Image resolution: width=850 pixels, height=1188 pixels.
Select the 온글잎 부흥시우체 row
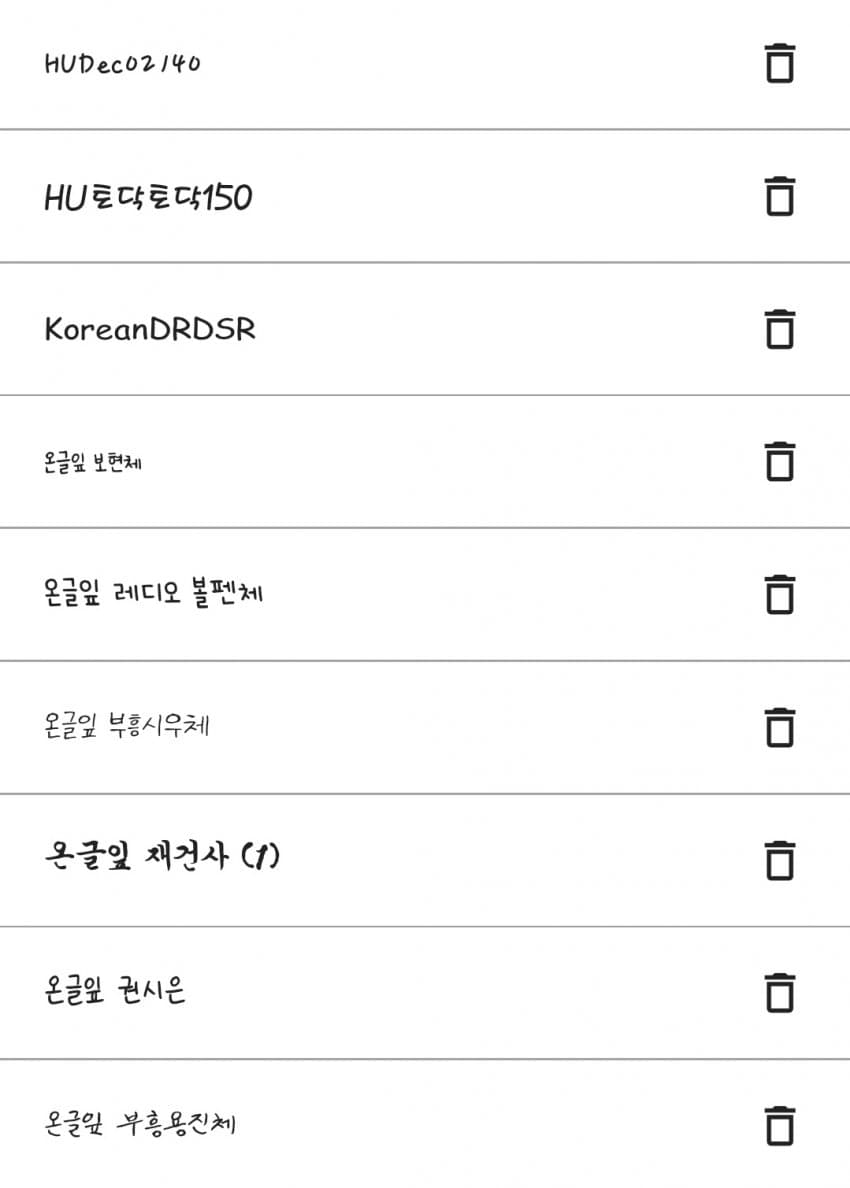(127, 727)
